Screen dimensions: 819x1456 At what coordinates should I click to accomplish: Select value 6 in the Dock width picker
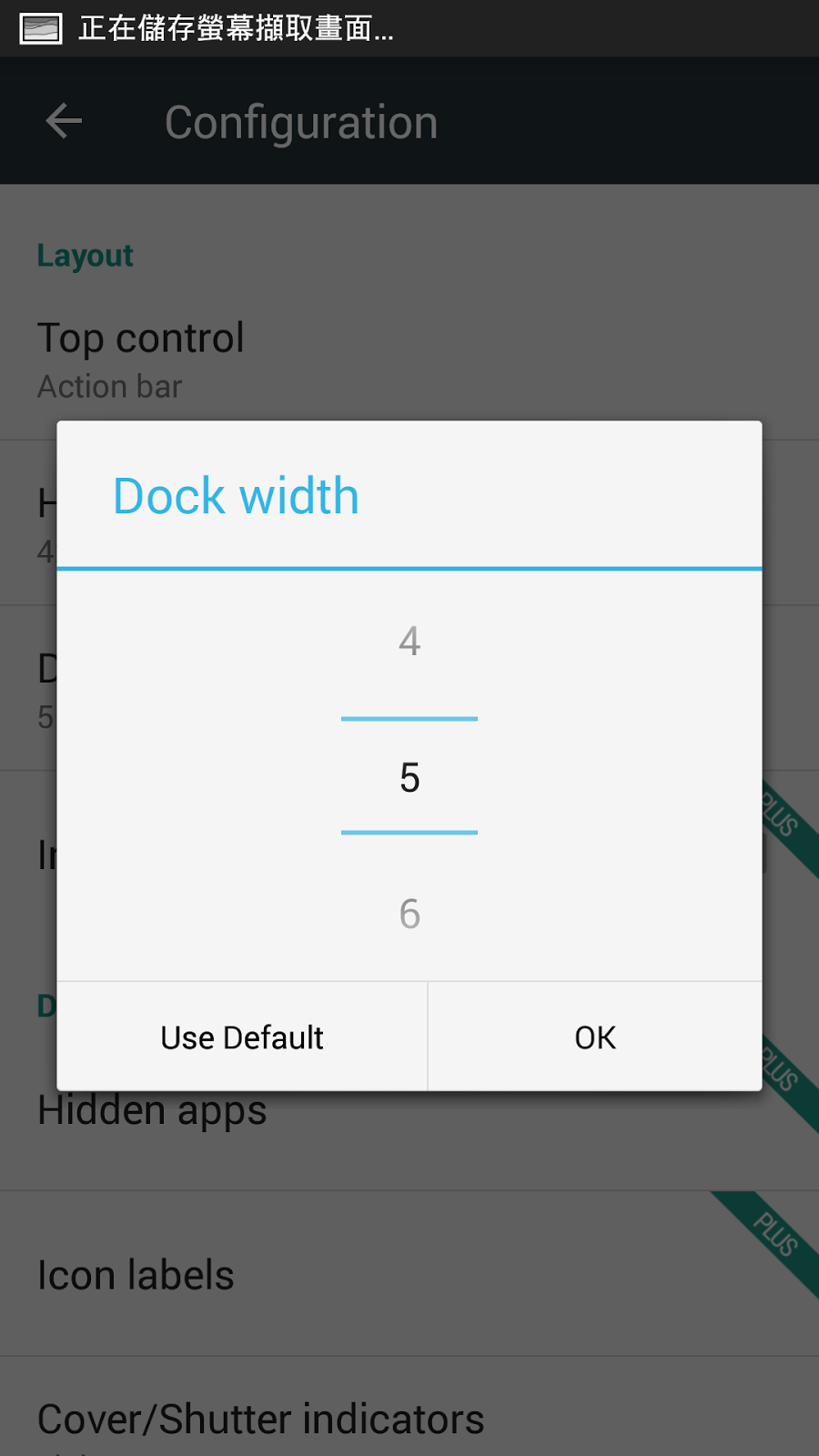point(410,915)
